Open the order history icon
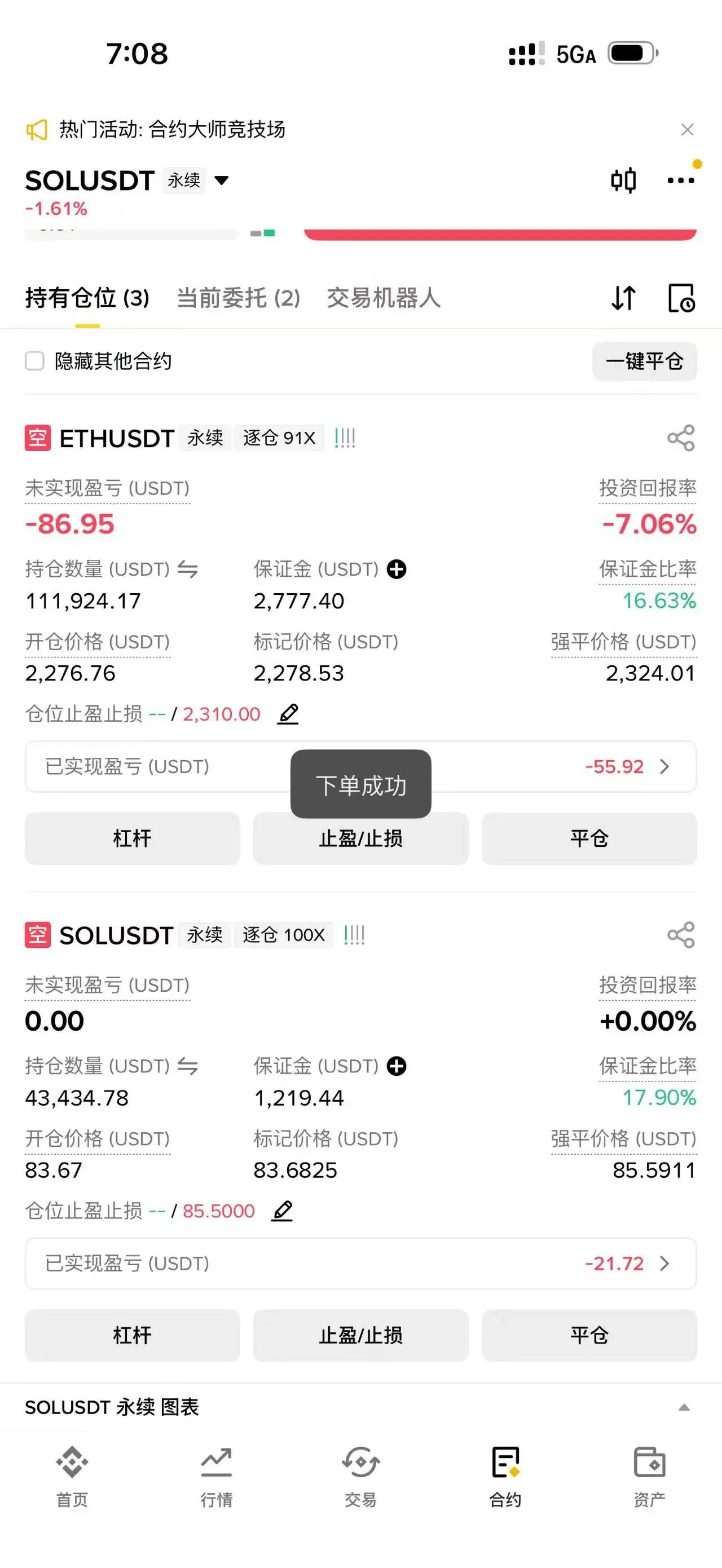 681,298
